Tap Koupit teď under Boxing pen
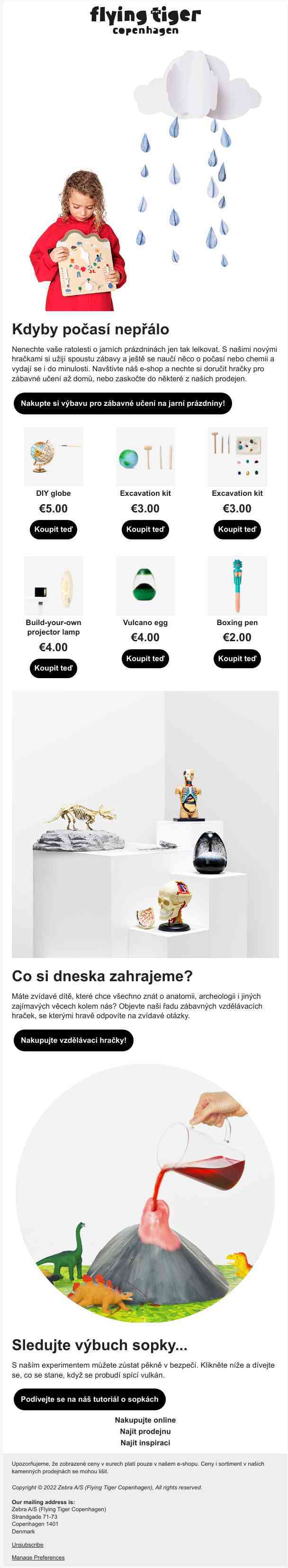 [237, 658]
